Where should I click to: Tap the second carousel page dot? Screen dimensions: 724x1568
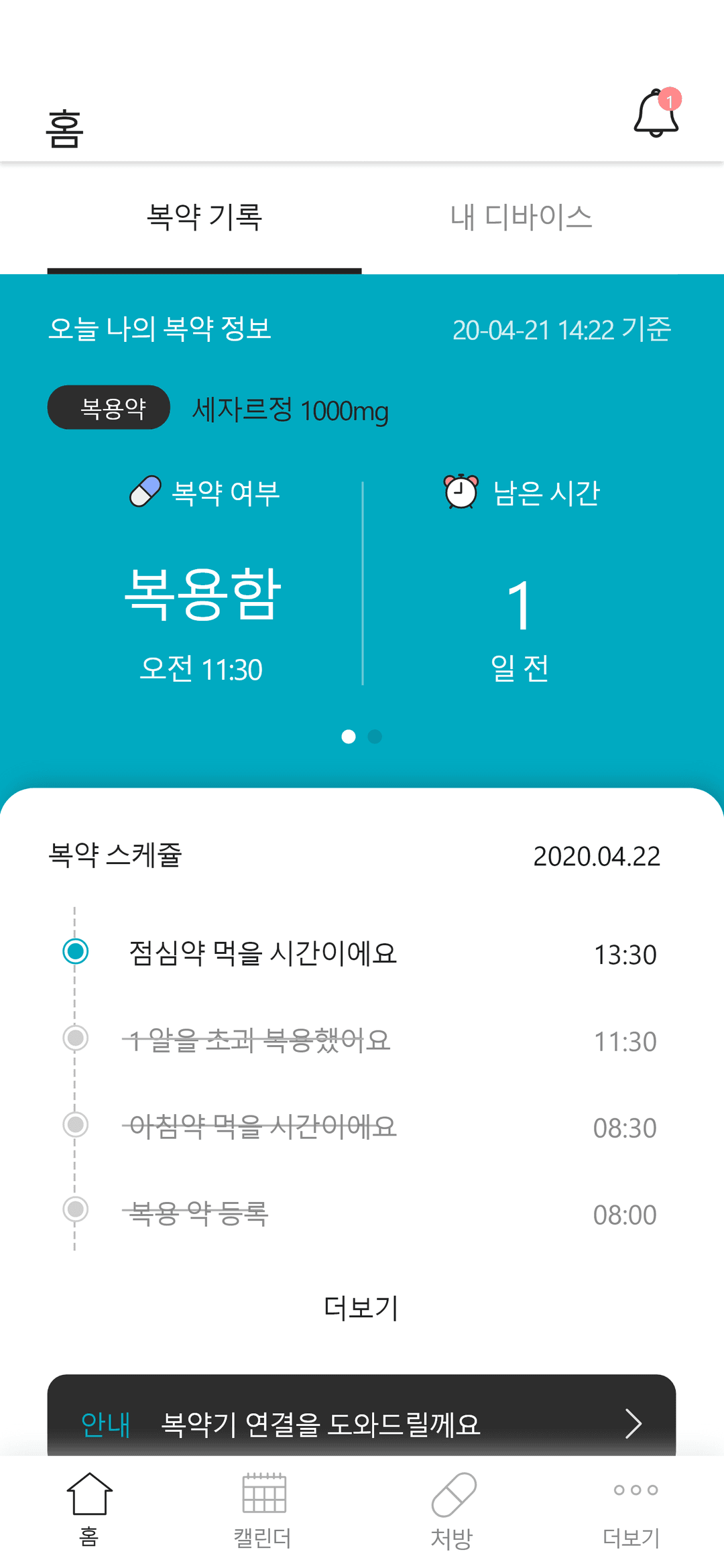click(x=375, y=737)
